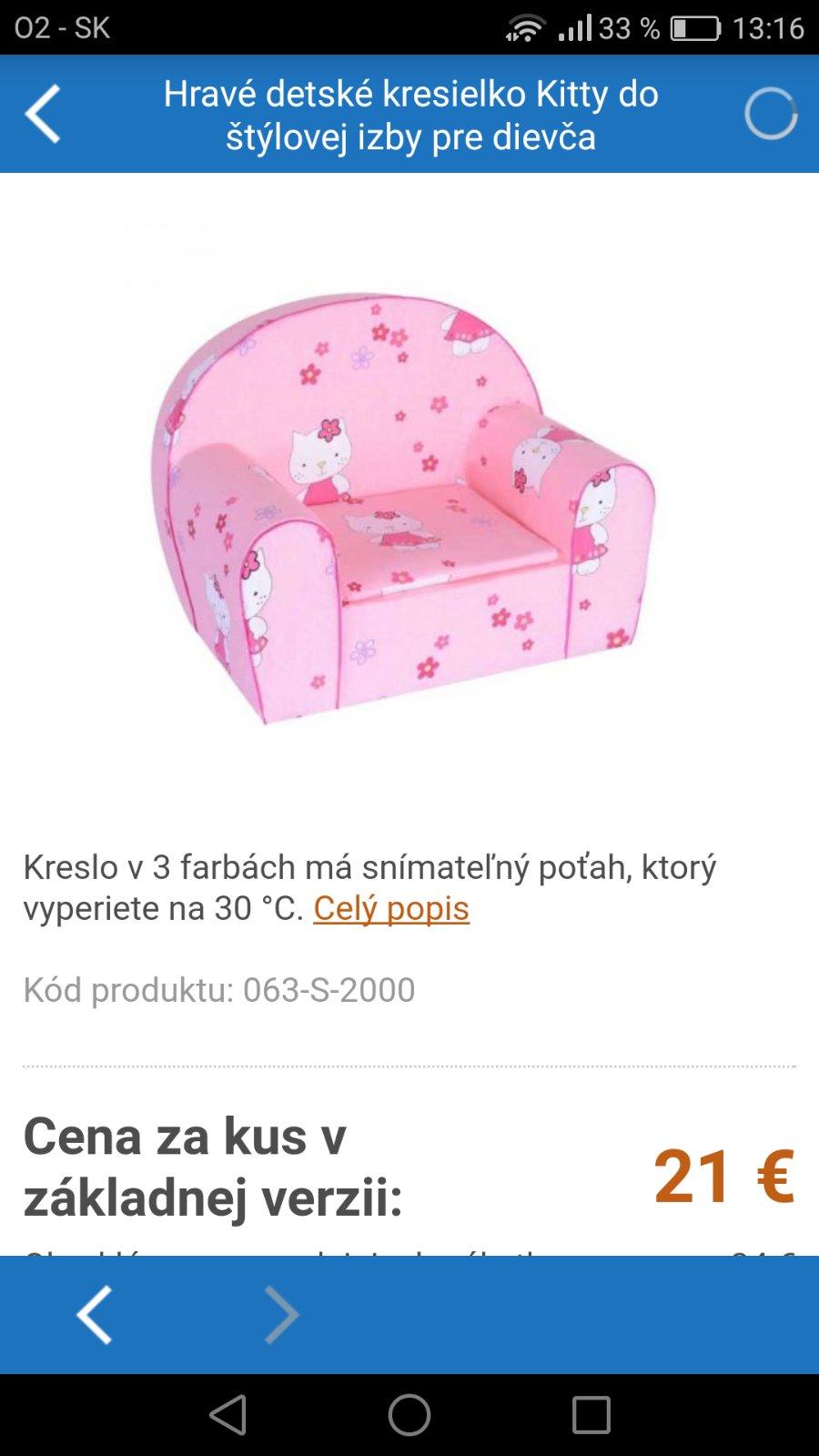This screenshot has height=1456, width=819.
Task: Tap the bottom toolbar's previous page arrow
Action: coord(95,1315)
